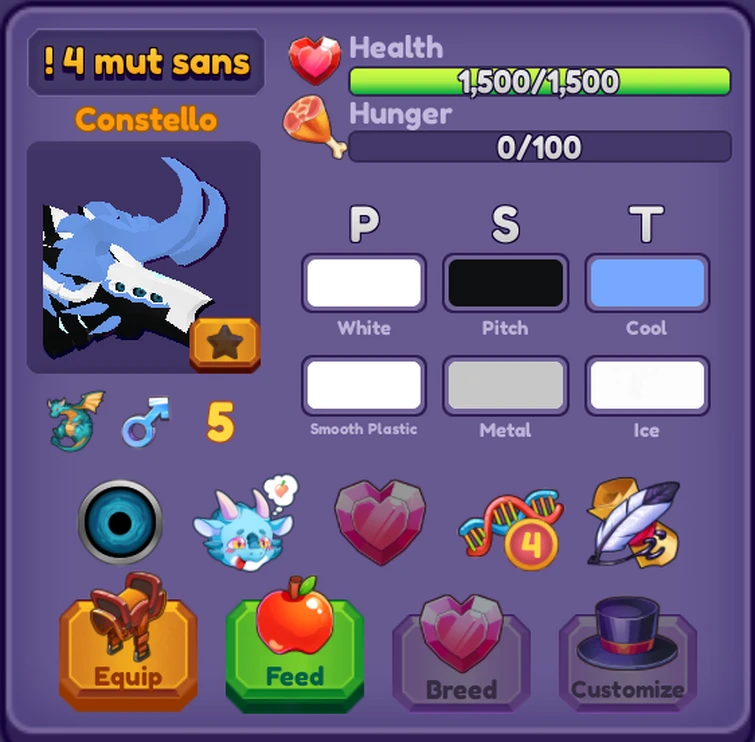Select the Pitch secondary color swatch

point(505,283)
